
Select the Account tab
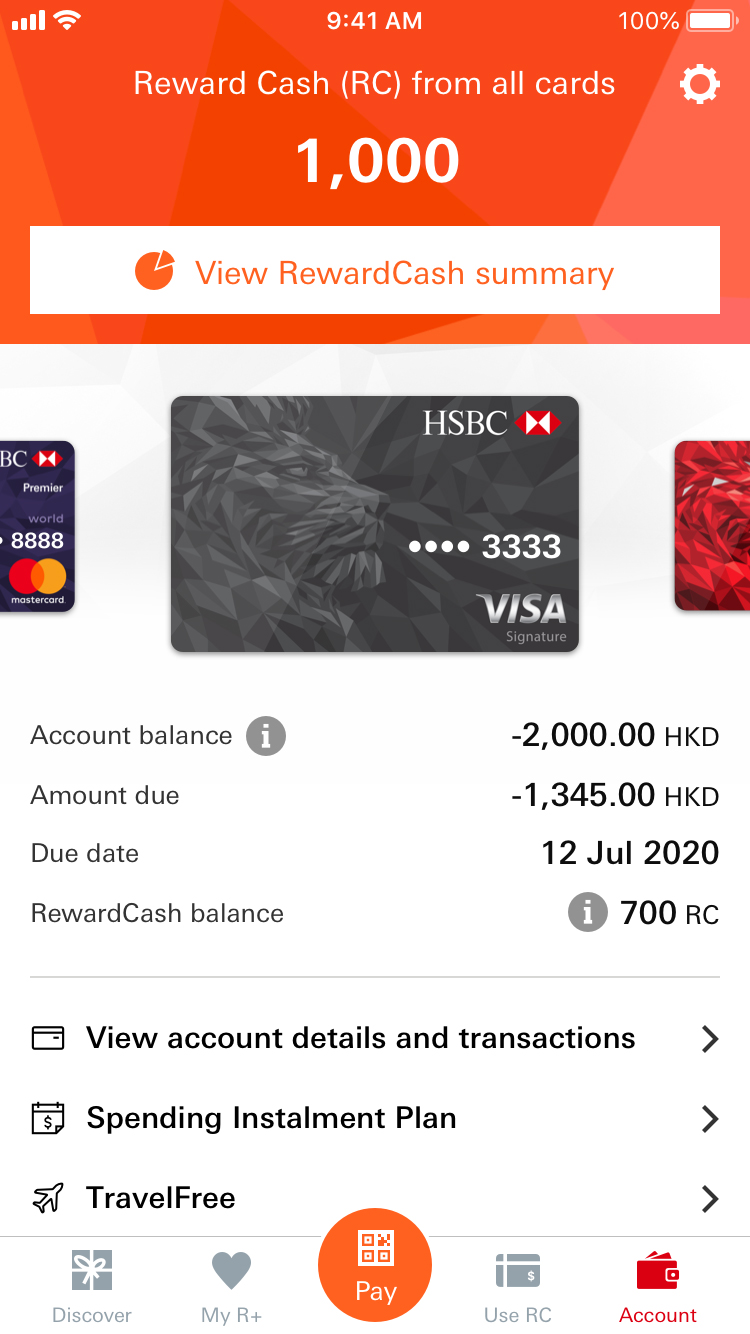pyautogui.click(x=658, y=1286)
